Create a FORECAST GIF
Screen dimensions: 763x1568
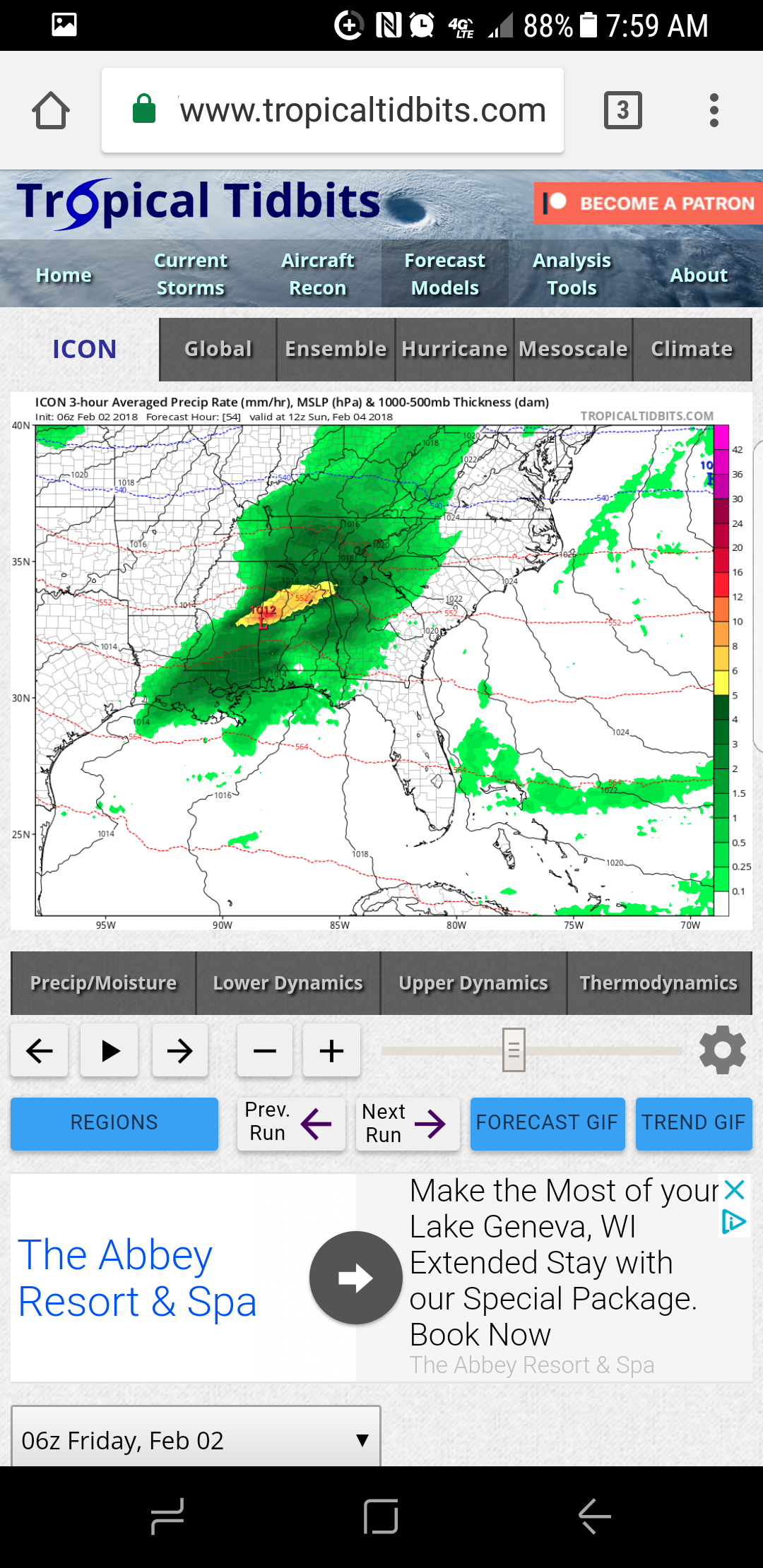[x=547, y=1123]
